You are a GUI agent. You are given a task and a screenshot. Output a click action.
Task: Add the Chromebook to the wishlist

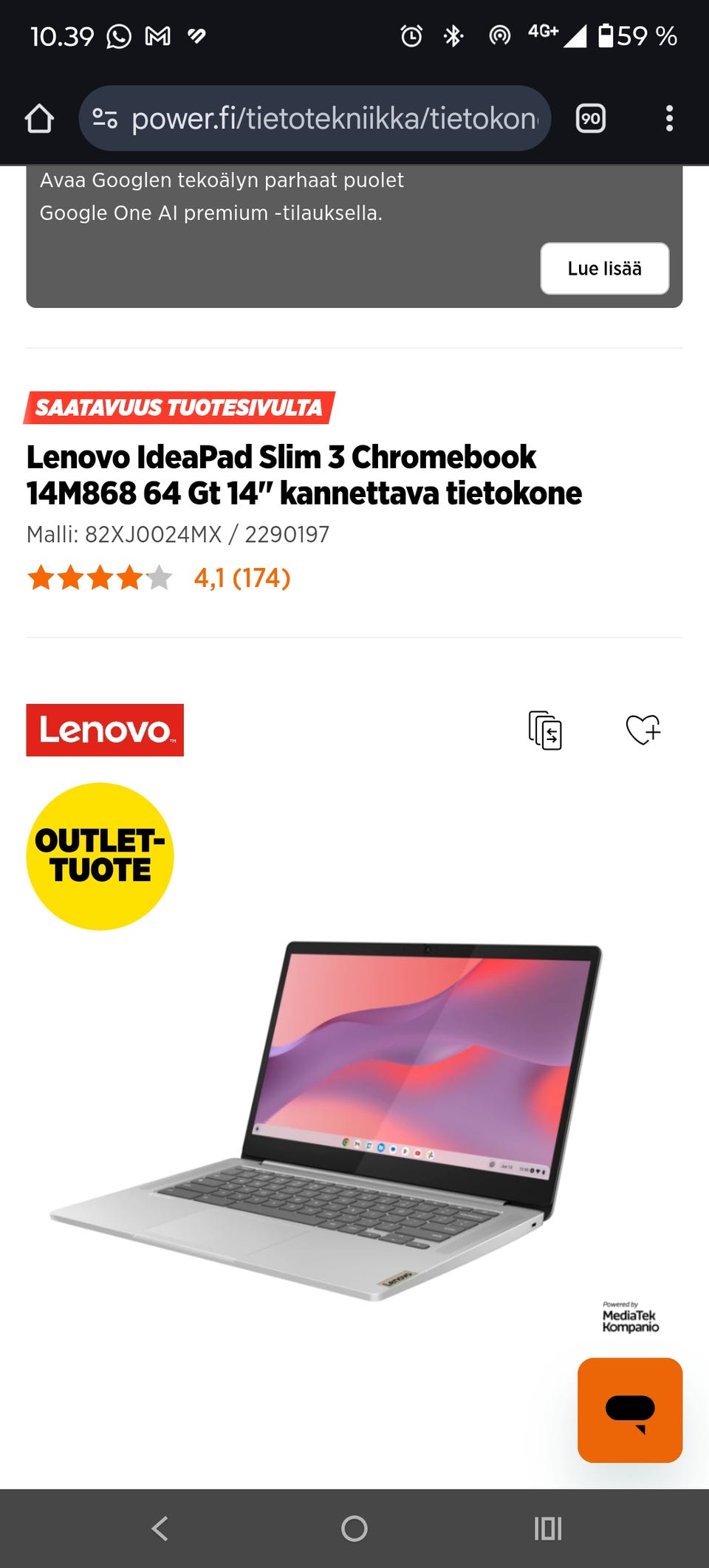click(643, 730)
